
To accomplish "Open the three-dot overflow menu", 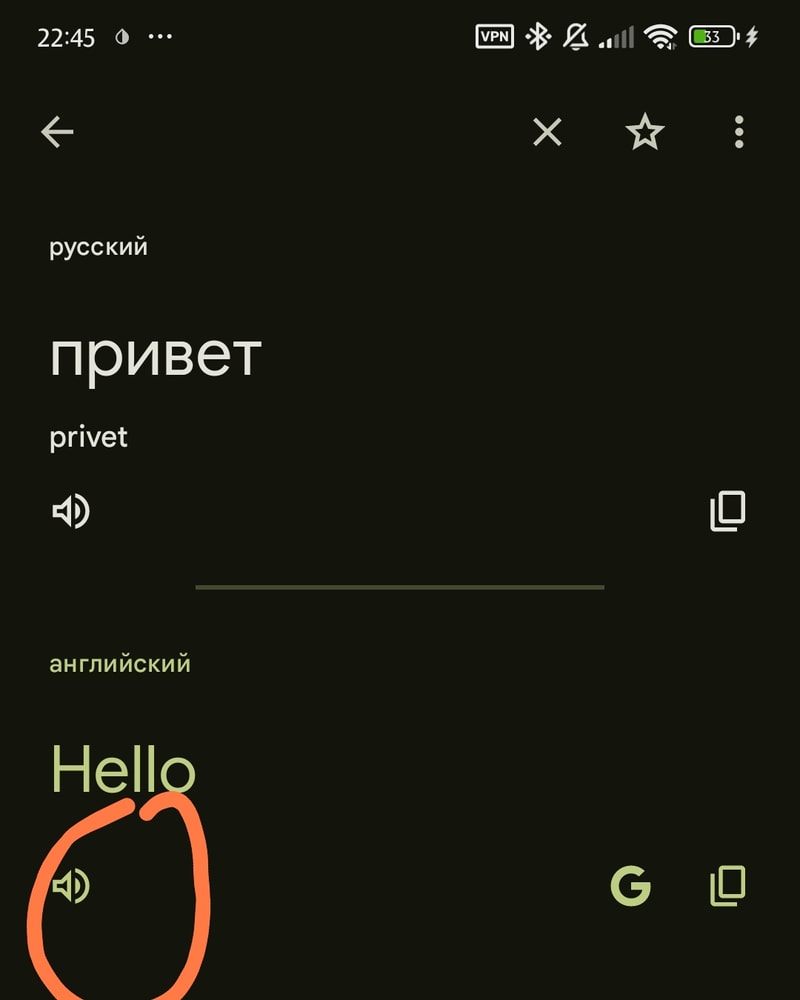I will 738,132.
